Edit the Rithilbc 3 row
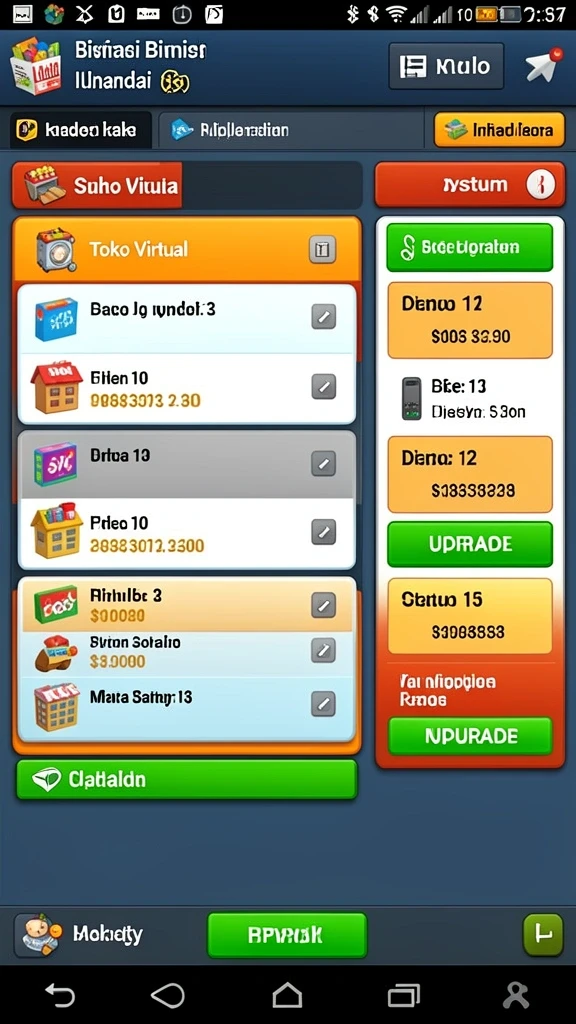 pos(323,605)
